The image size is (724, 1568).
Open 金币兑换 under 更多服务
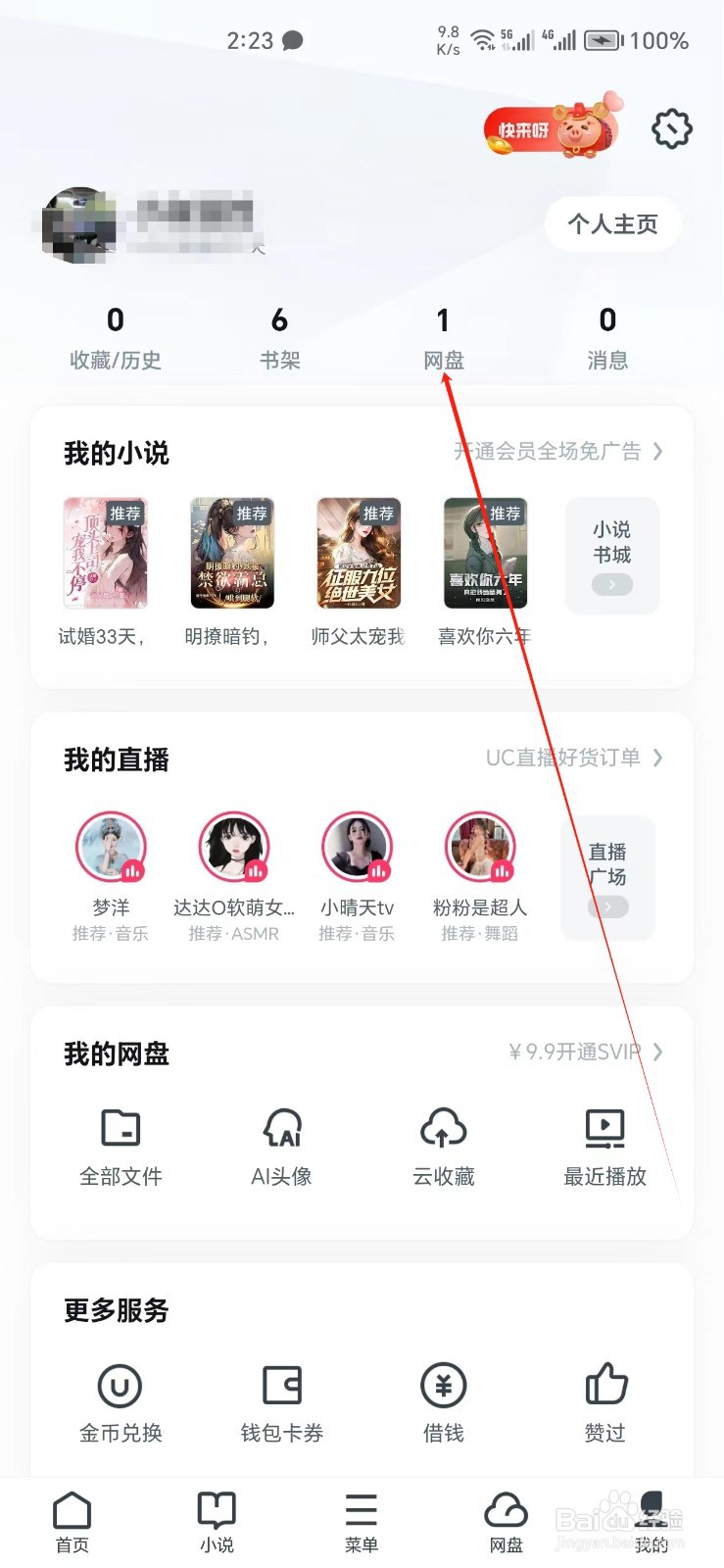120,1401
